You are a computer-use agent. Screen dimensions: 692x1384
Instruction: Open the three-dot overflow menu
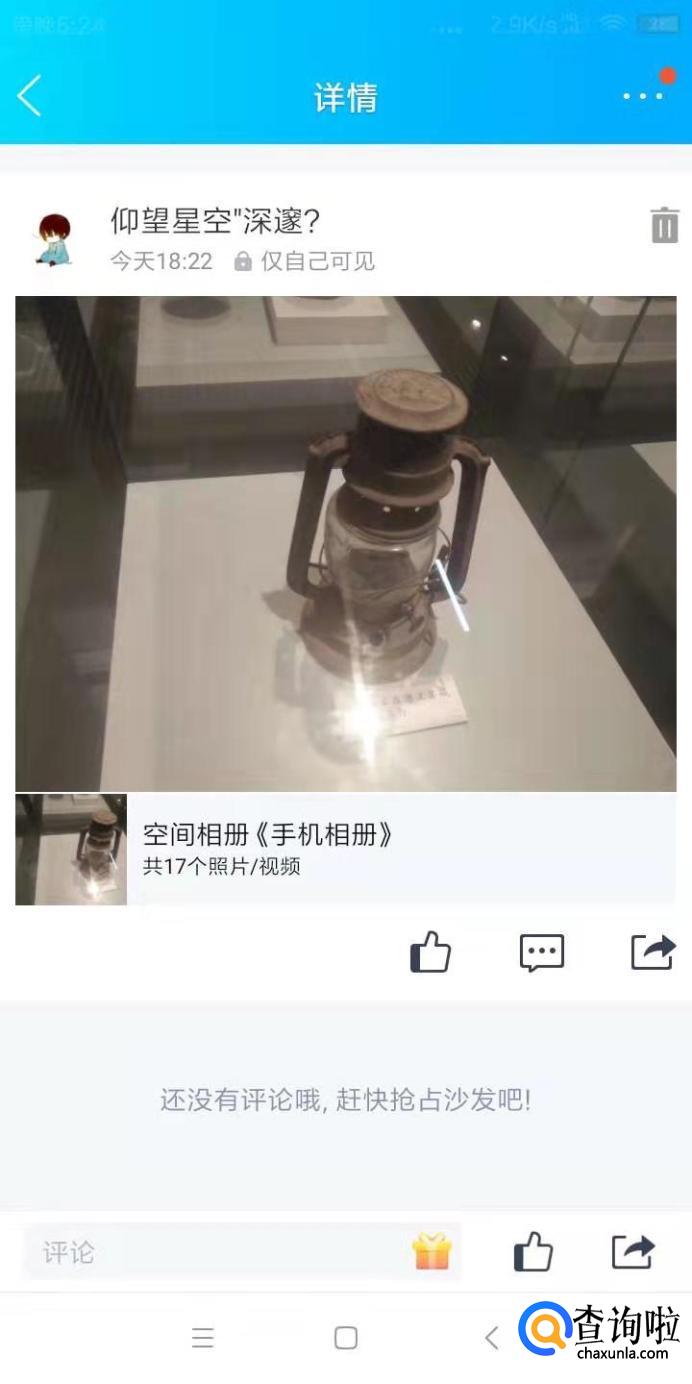[643, 96]
